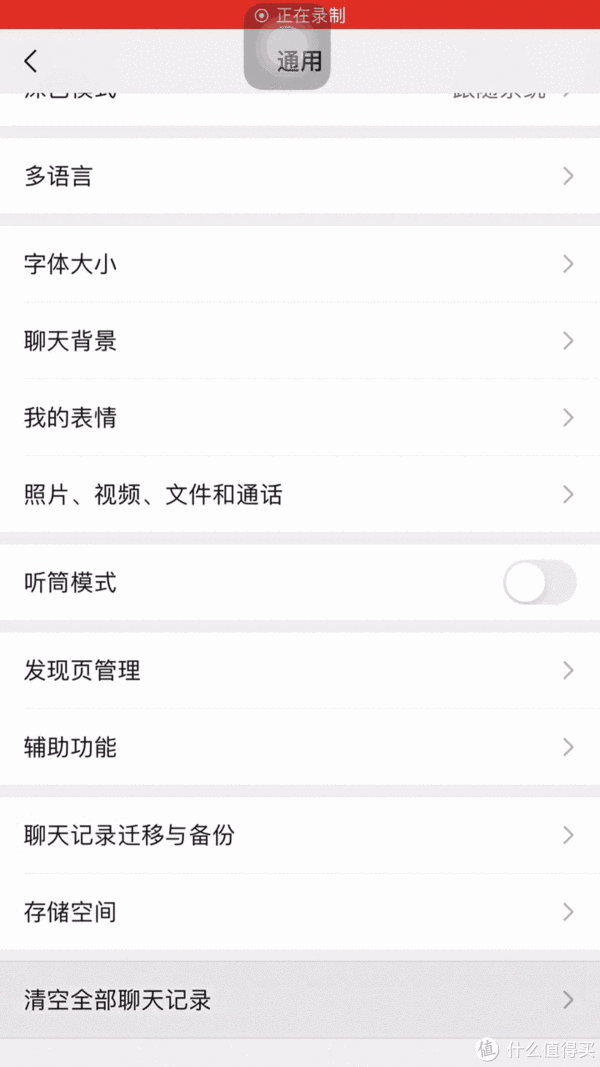Open 我的表情 stickers
600x1067 pixels.
click(x=300, y=417)
